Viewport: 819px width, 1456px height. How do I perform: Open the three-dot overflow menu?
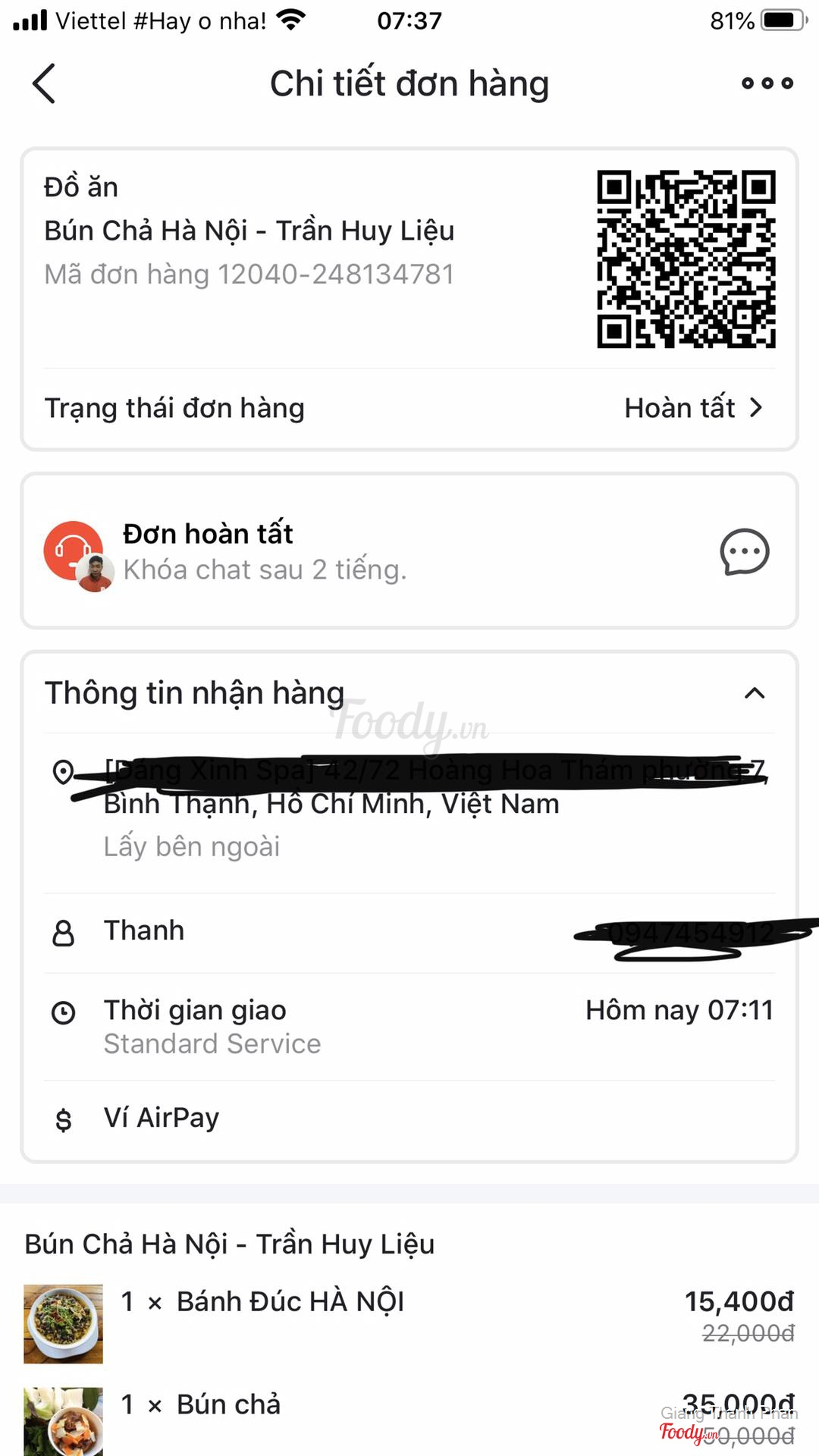coord(767,83)
